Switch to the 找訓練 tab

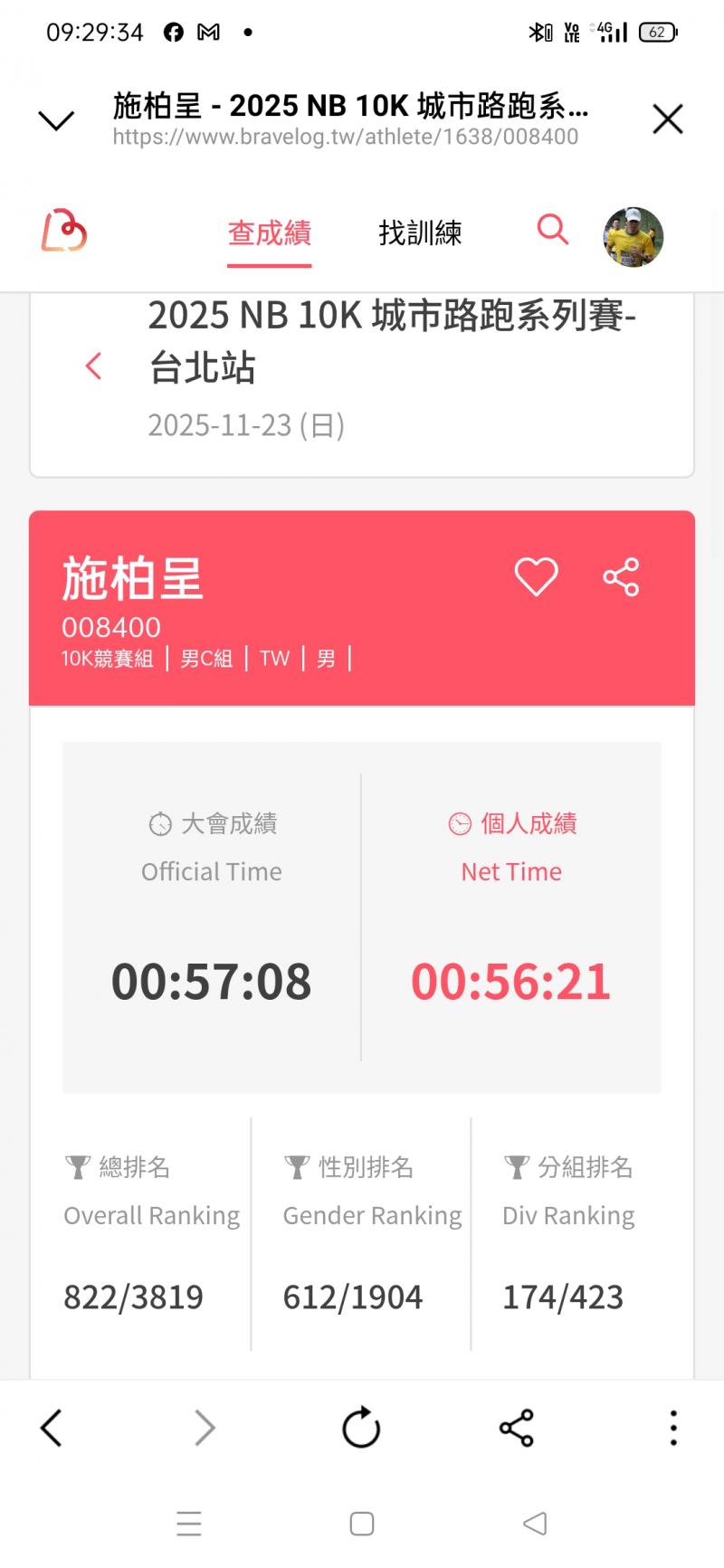[x=420, y=233]
